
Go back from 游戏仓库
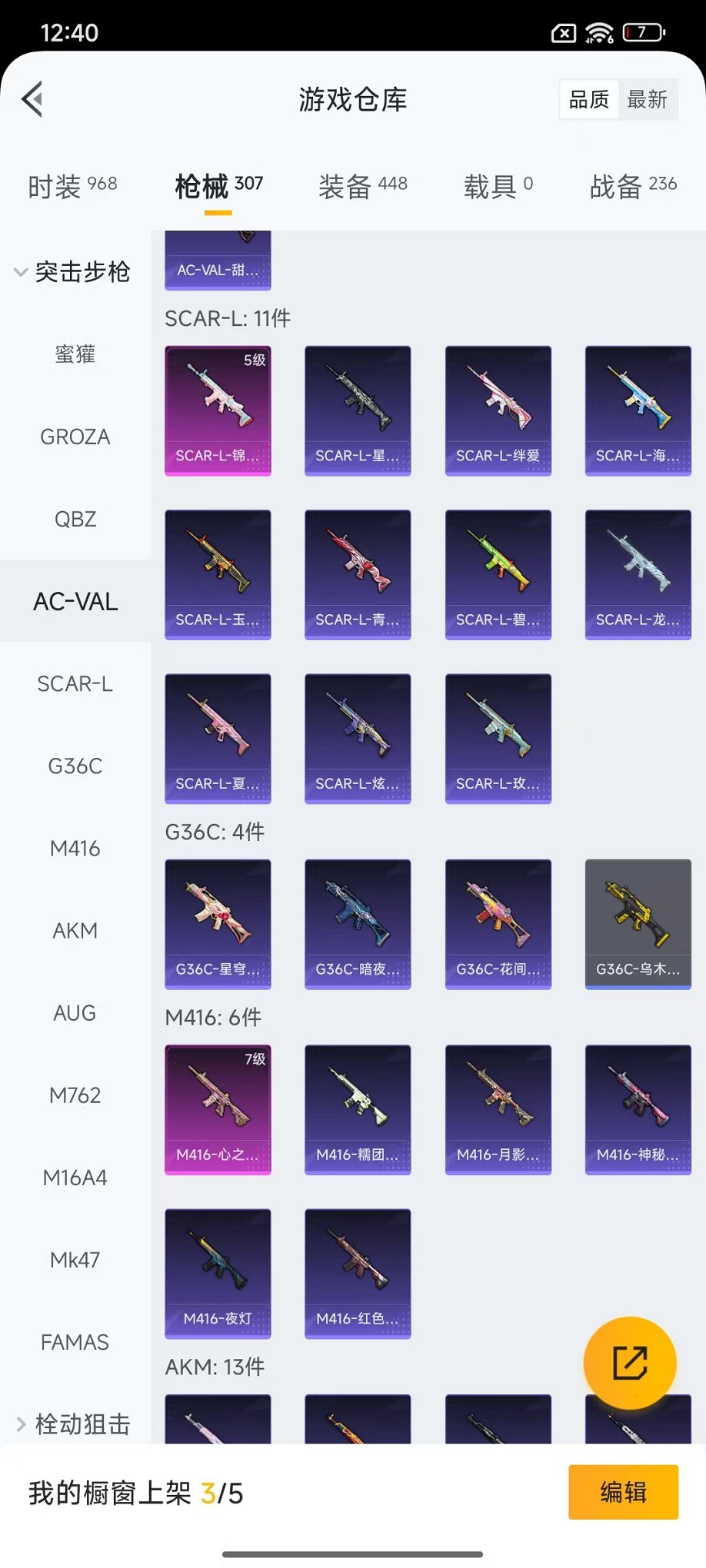pyautogui.click(x=32, y=99)
